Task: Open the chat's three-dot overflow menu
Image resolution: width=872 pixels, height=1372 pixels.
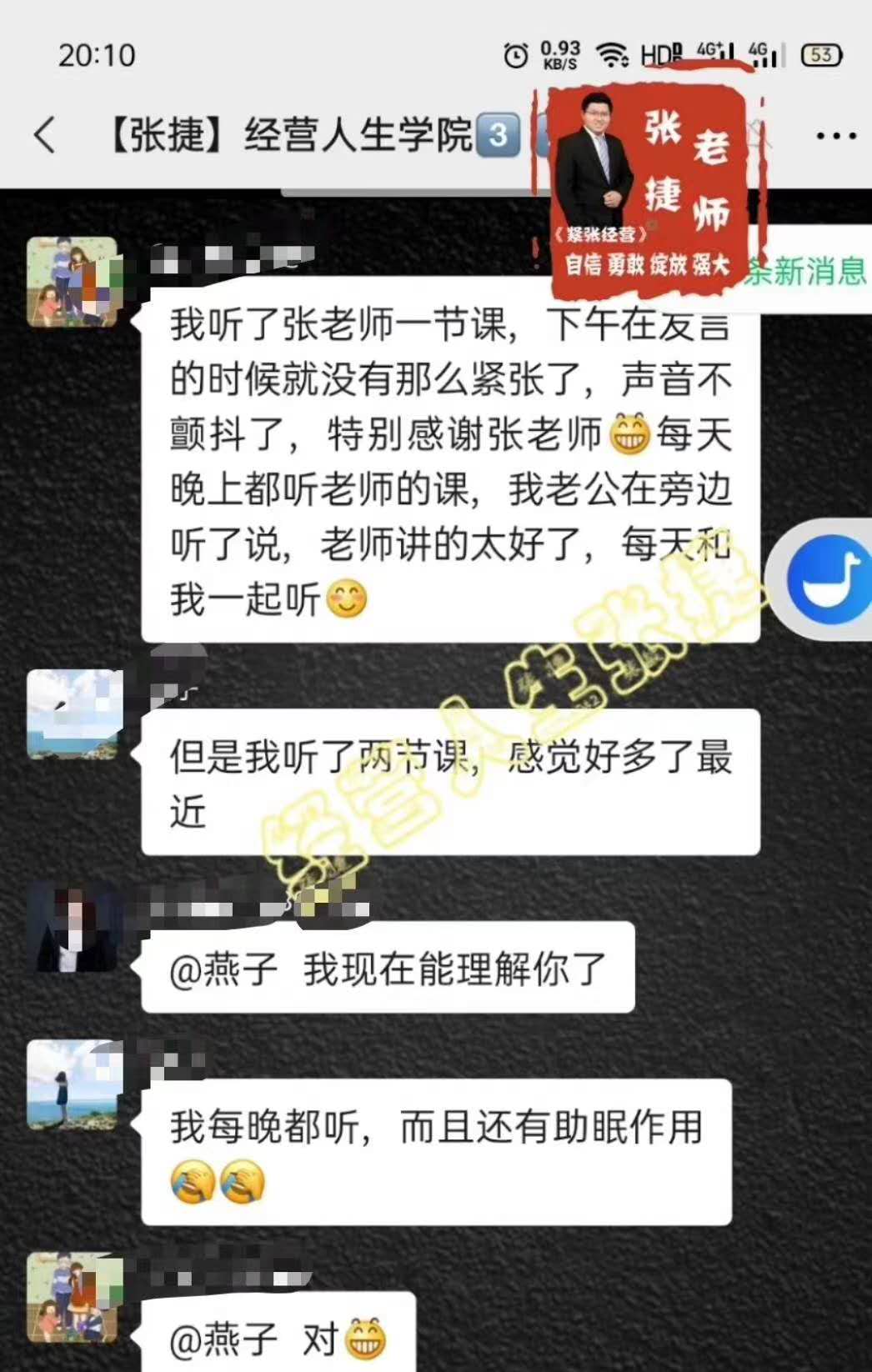Action: coord(835,136)
